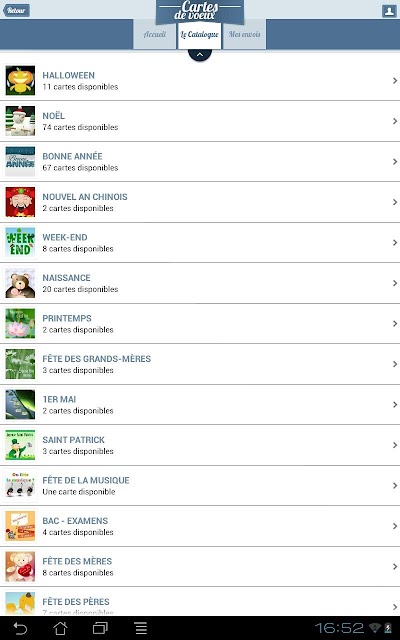Collapse the header using the up chevron
400x640 pixels.
point(200,55)
